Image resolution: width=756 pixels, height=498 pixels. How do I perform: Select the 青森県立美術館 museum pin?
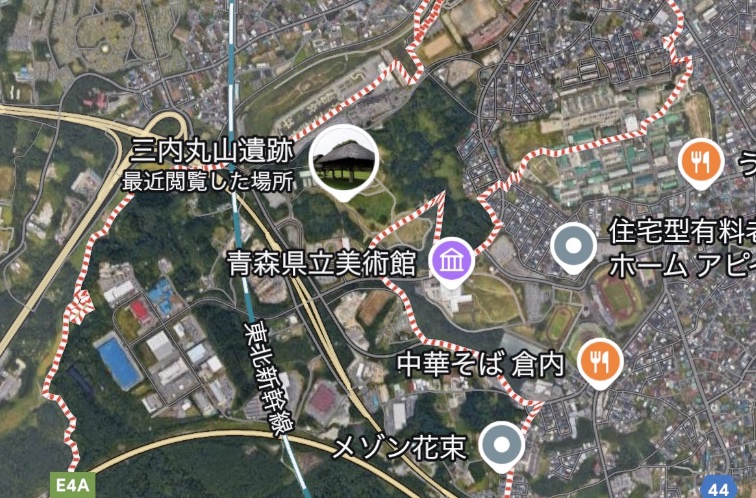click(452, 260)
